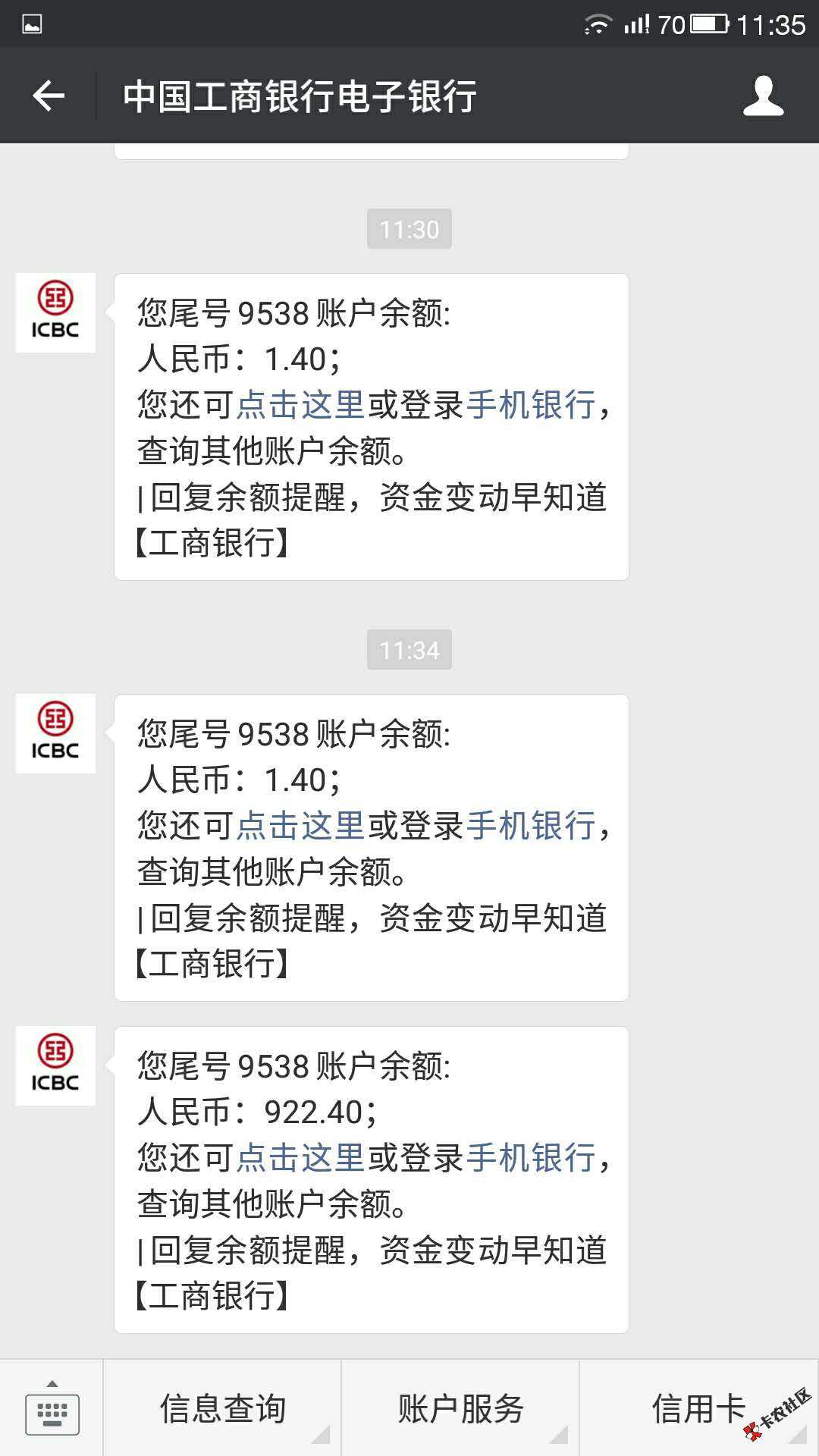The height and width of the screenshot is (1456, 819).
Task: Open the 信用卡 menu
Action: [698, 1409]
